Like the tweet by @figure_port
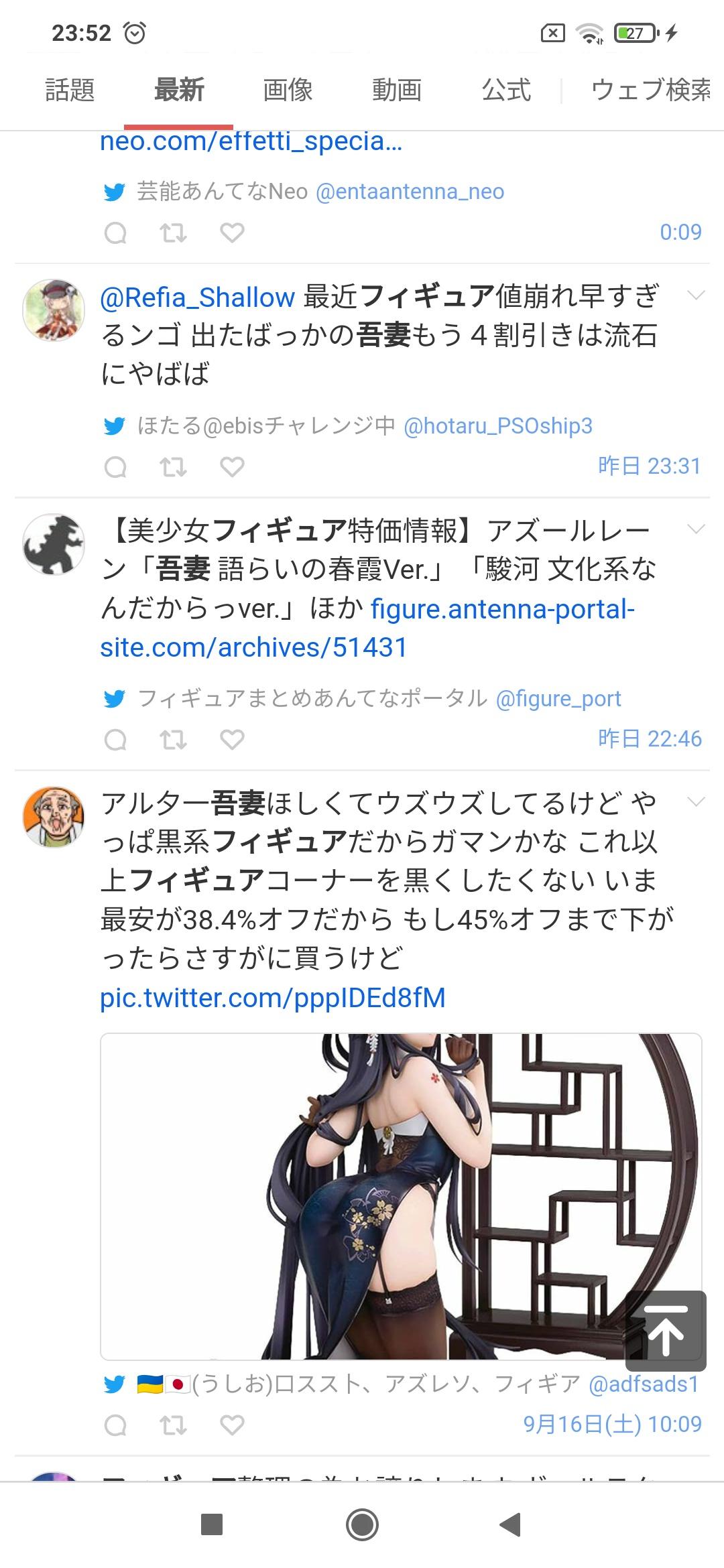The image size is (724, 1568). click(232, 740)
